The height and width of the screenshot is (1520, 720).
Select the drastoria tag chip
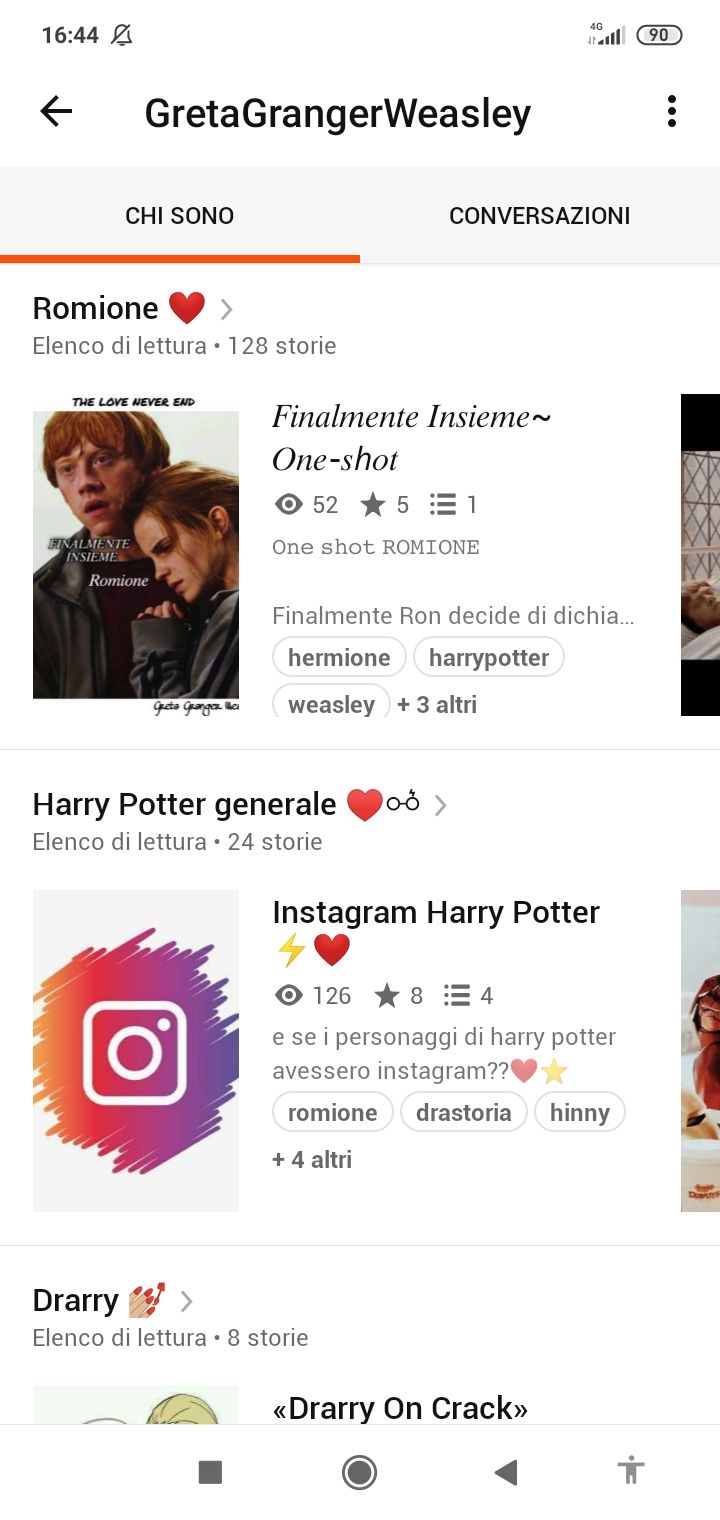(464, 1113)
